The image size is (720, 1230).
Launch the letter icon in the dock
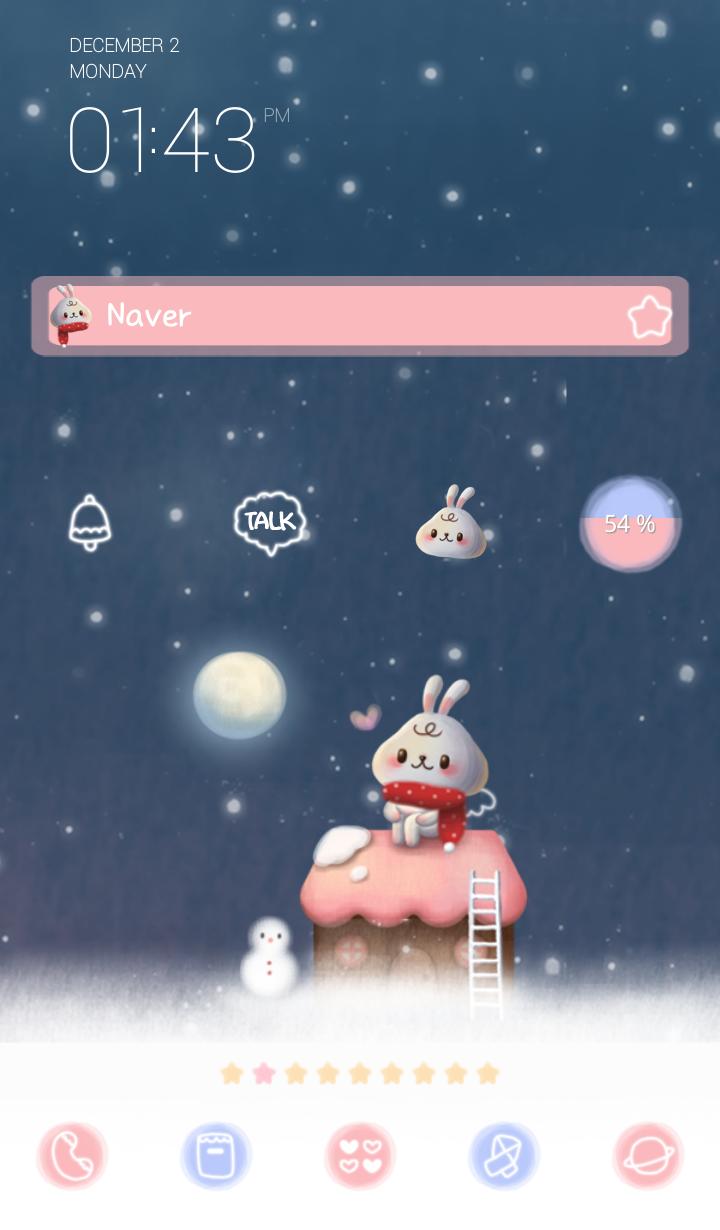[x=504, y=1157]
